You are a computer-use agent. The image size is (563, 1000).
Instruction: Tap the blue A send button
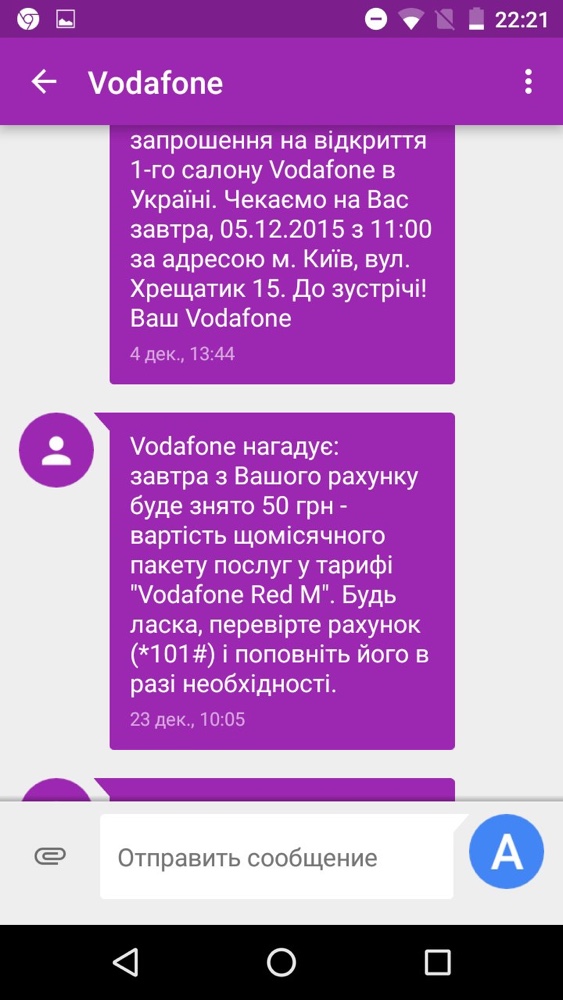pyautogui.click(x=506, y=851)
